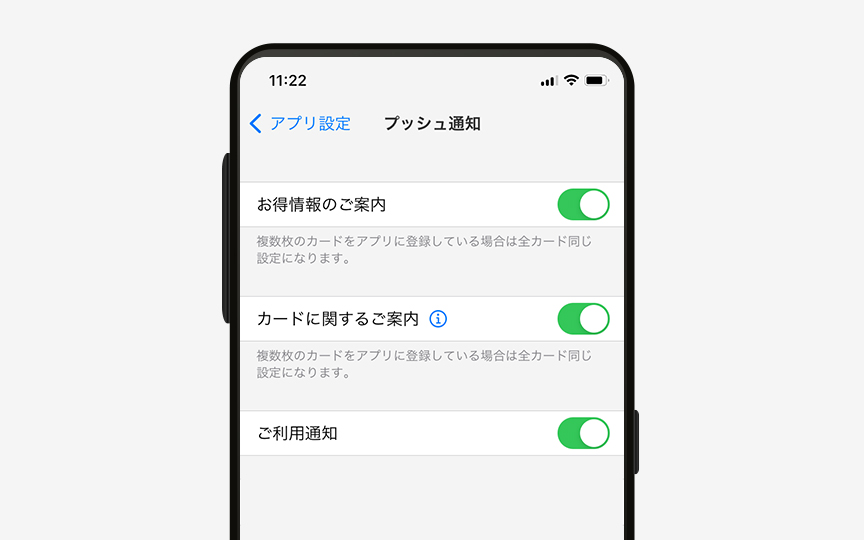Disable the ご利用通知 switch
The height and width of the screenshot is (540, 864).
582,433
